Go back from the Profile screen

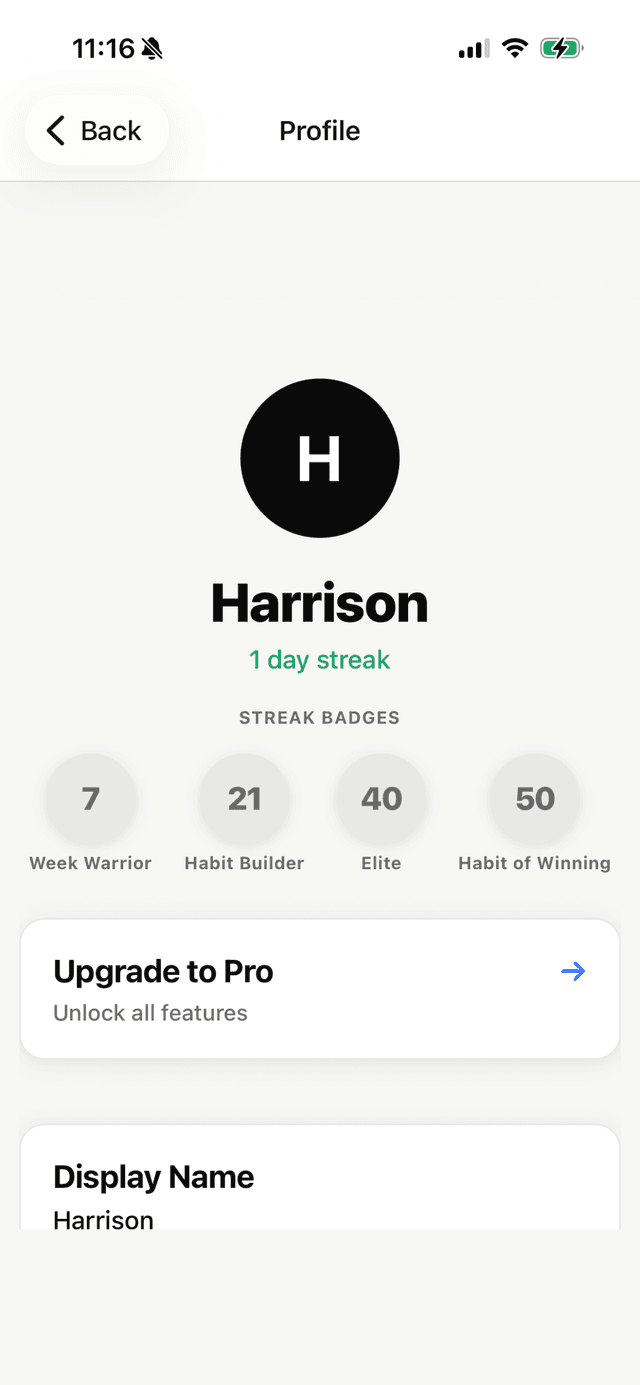96,131
